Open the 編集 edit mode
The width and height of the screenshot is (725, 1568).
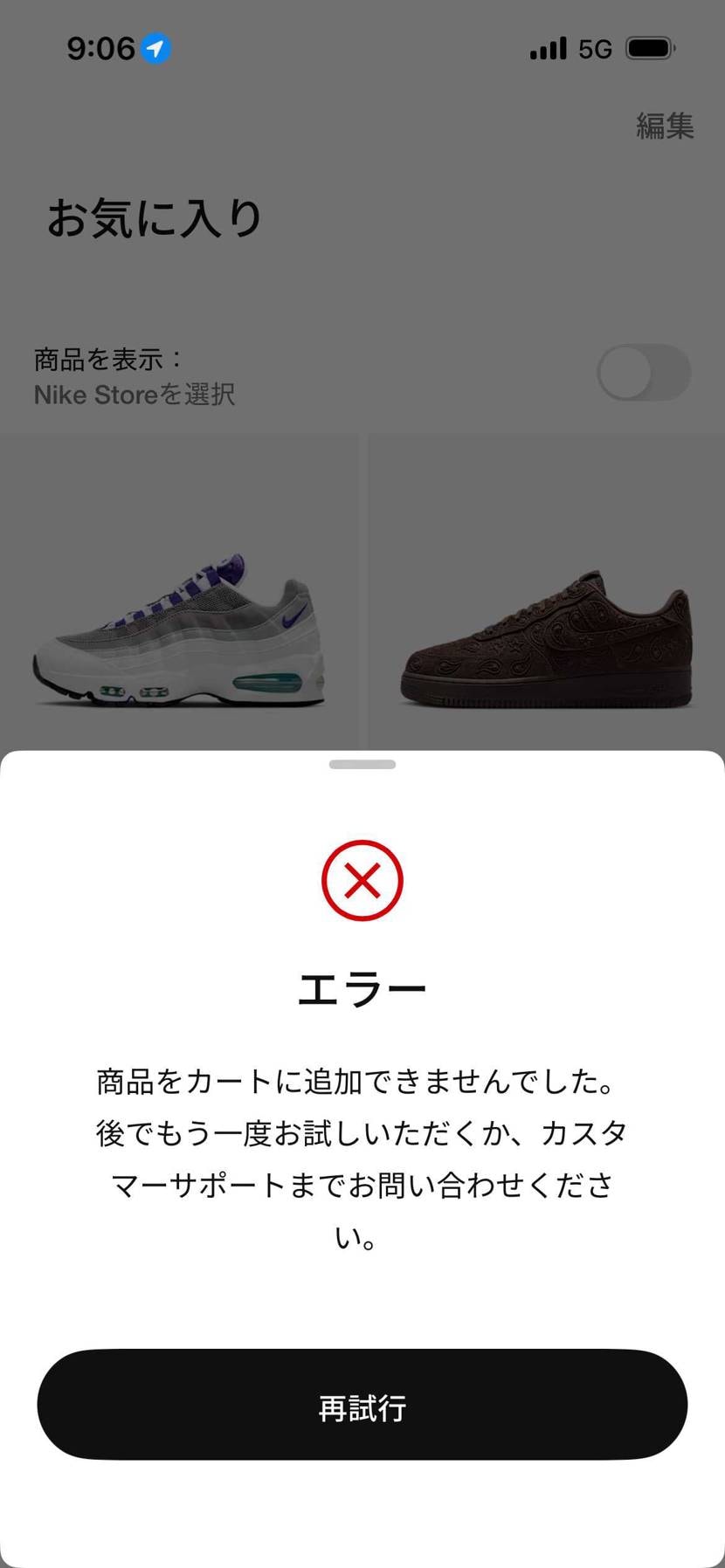tap(664, 126)
